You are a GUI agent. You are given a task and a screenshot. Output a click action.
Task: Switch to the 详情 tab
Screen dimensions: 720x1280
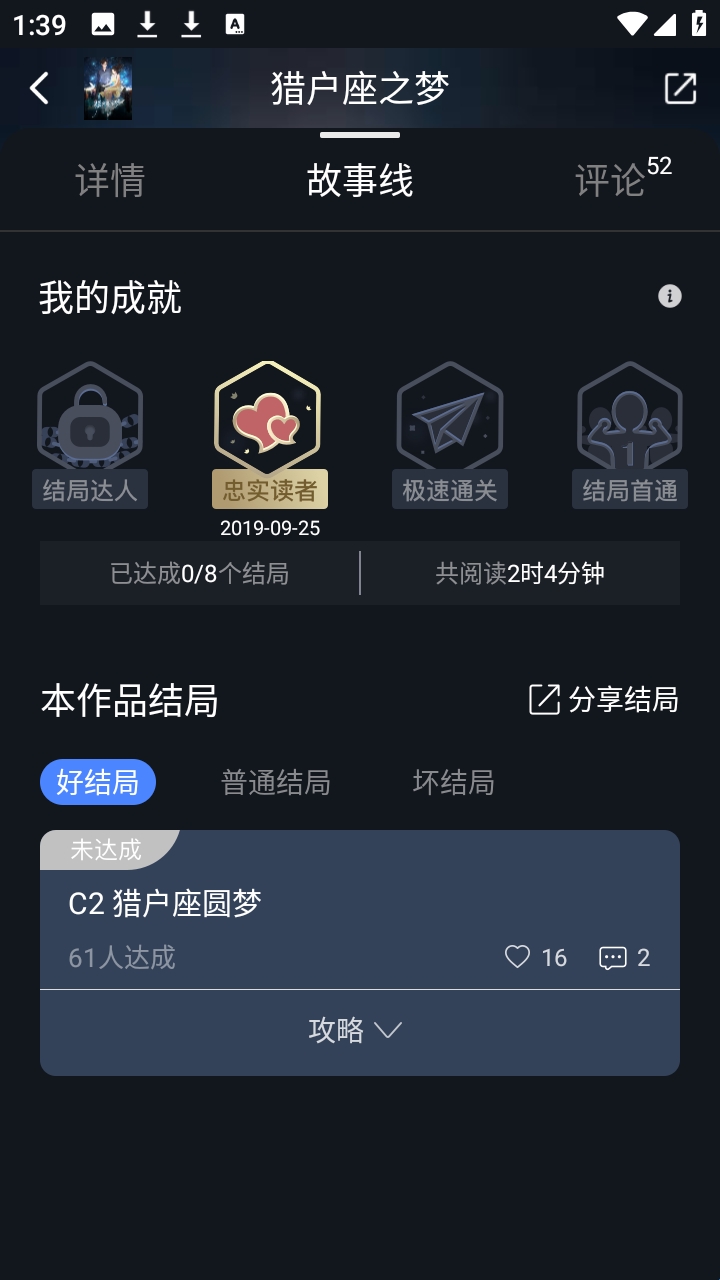tap(110, 181)
